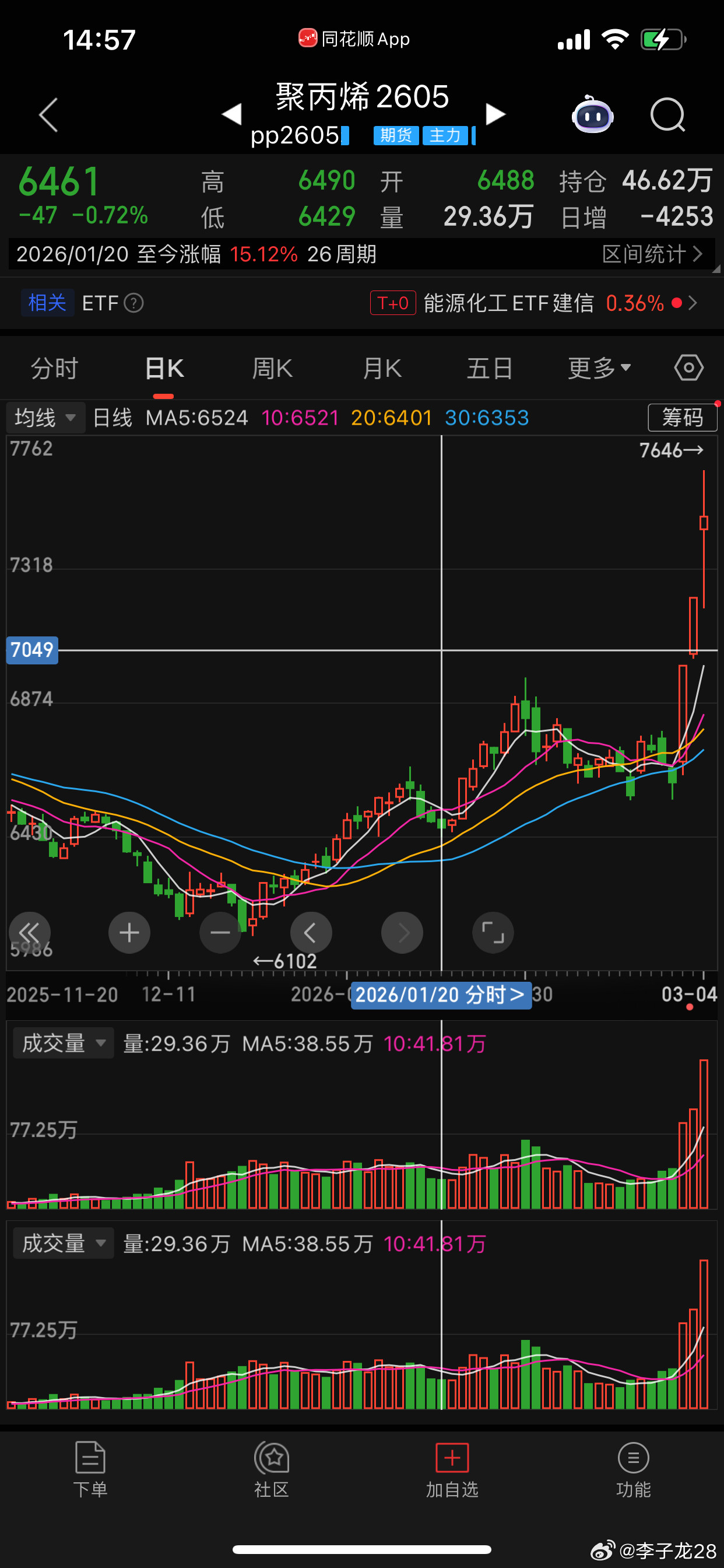Go back using the top-left back arrow

click(48, 116)
